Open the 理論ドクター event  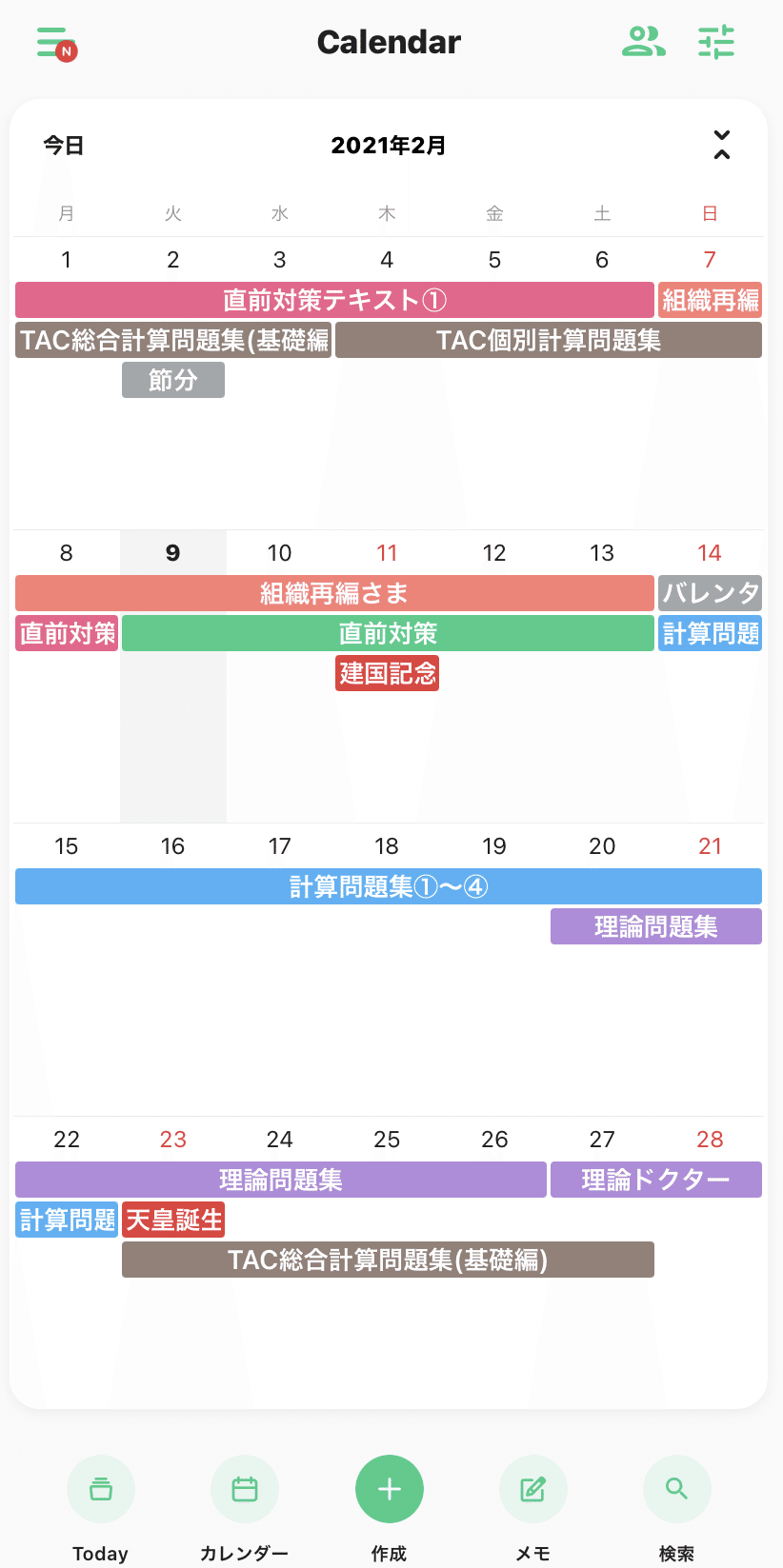click(656, 1180)
